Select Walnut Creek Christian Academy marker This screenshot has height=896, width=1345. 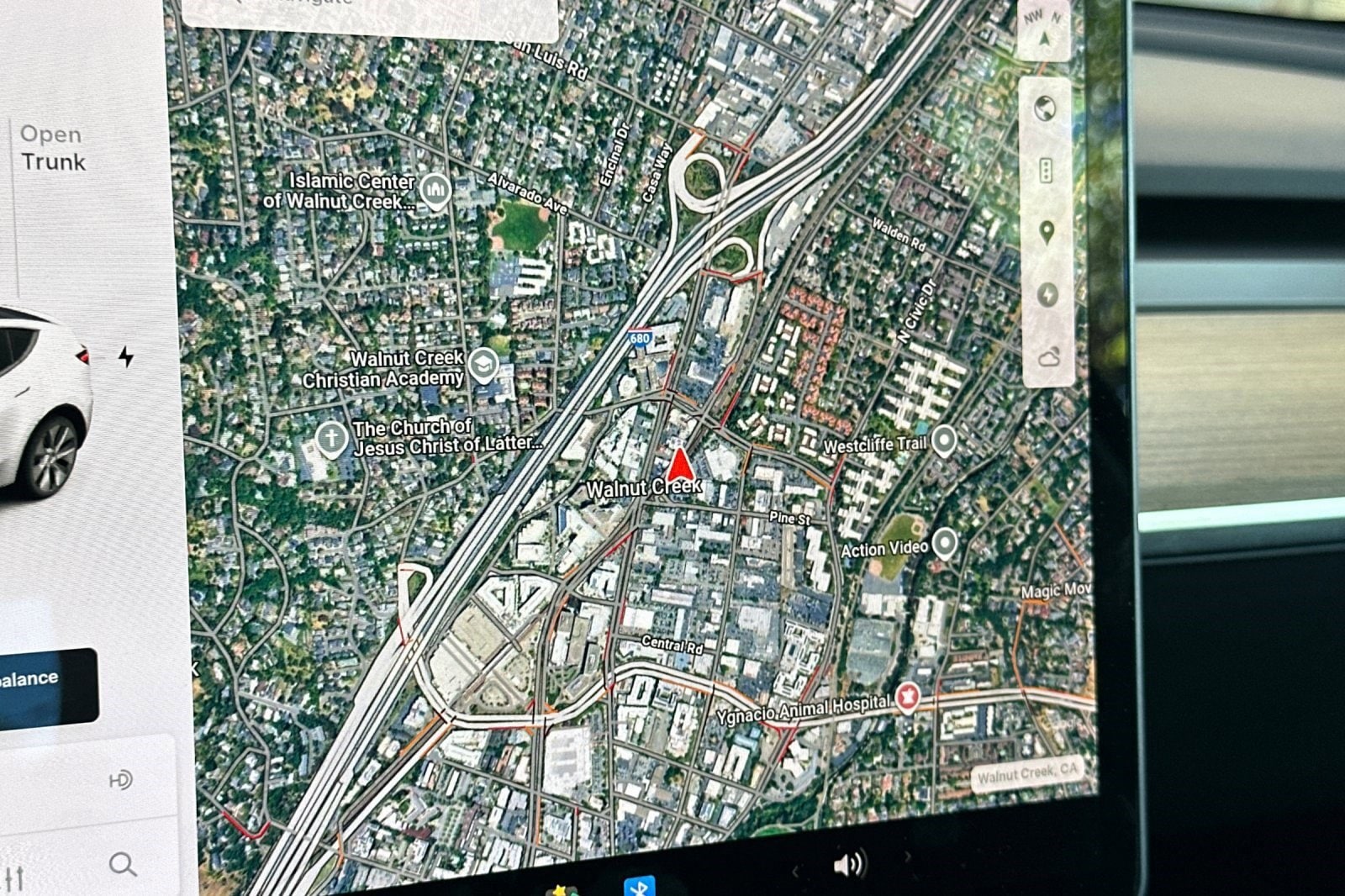(483, 365)
